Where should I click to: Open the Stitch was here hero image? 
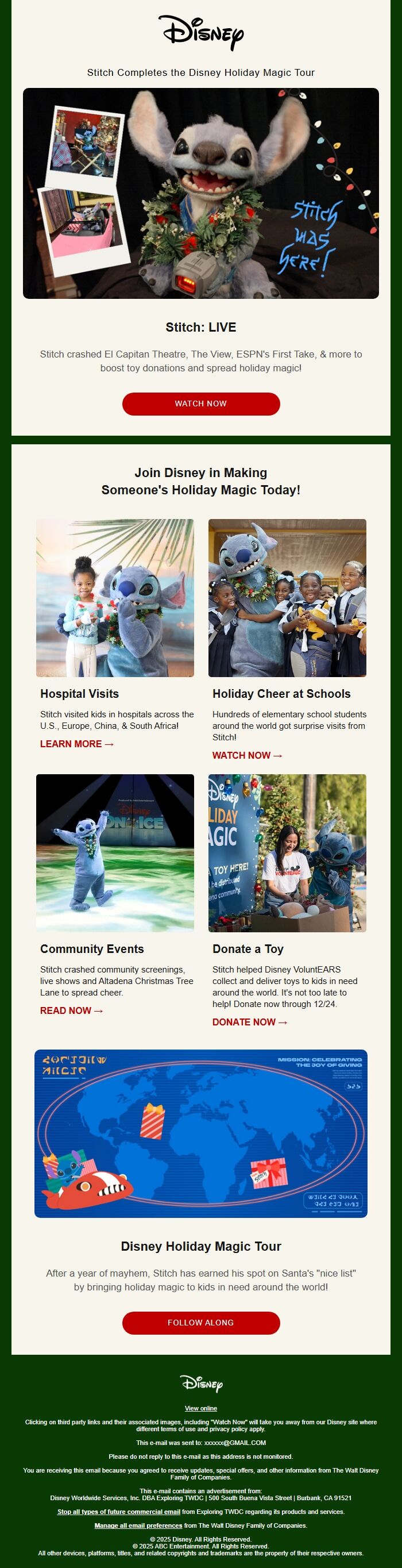coord(200,194)
